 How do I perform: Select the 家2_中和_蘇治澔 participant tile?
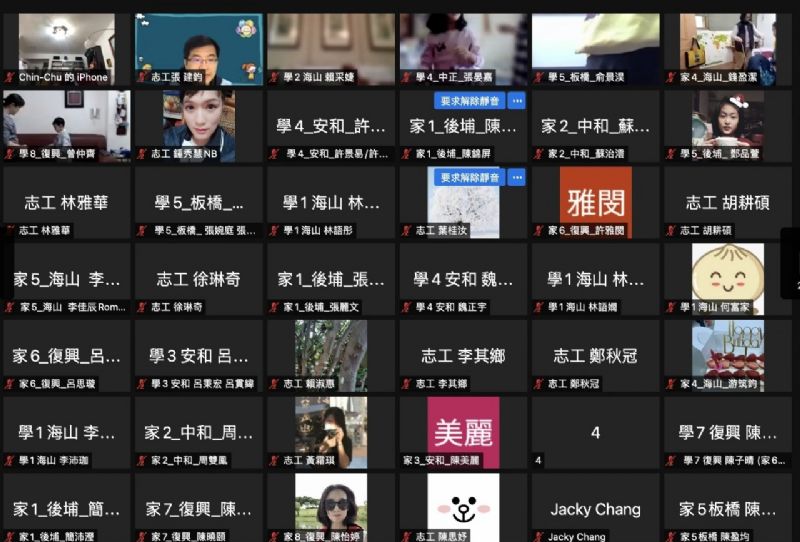(595, 126)
